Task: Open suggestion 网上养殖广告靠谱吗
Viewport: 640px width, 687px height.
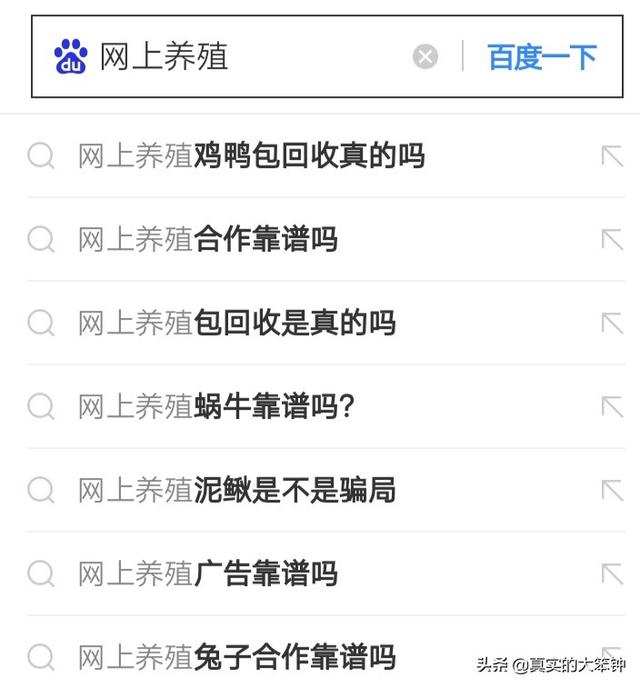Action: tap(208, 573)
